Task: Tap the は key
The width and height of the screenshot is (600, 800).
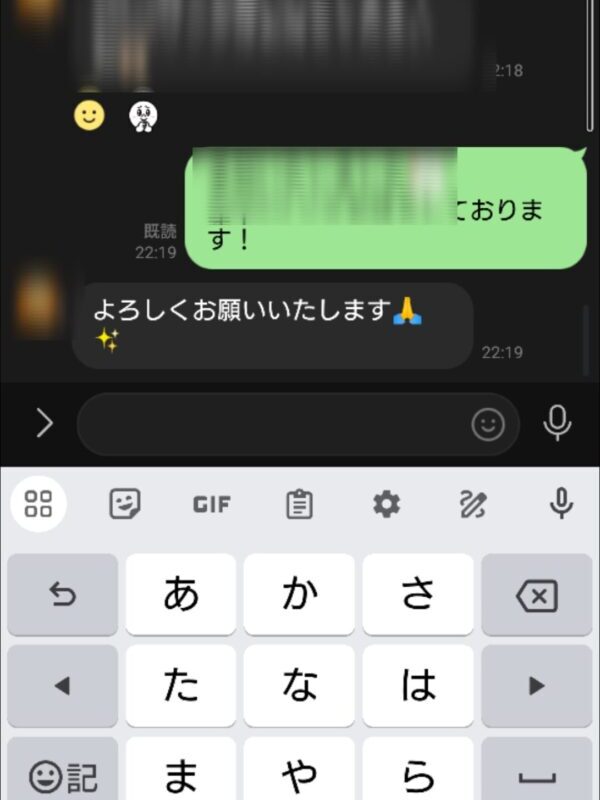Action: pos(417,685)
